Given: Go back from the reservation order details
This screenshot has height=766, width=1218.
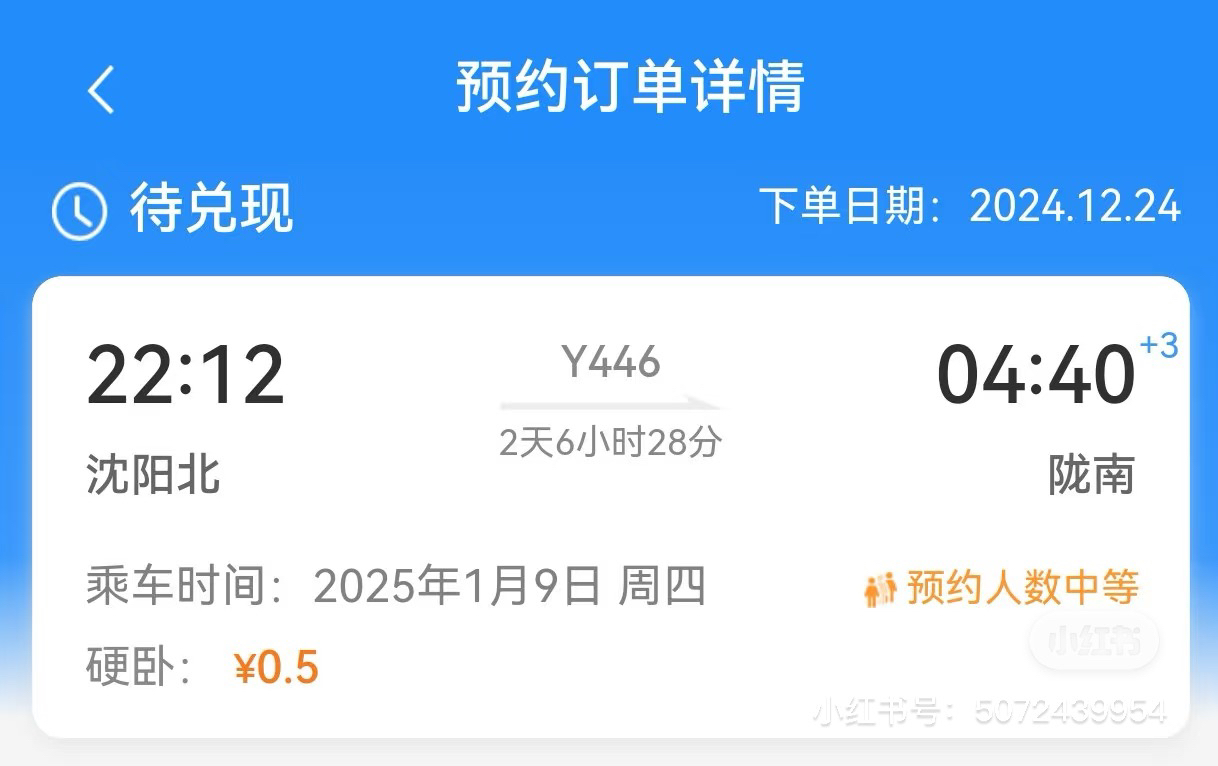Looking at the screenshot, I should 101,89.
